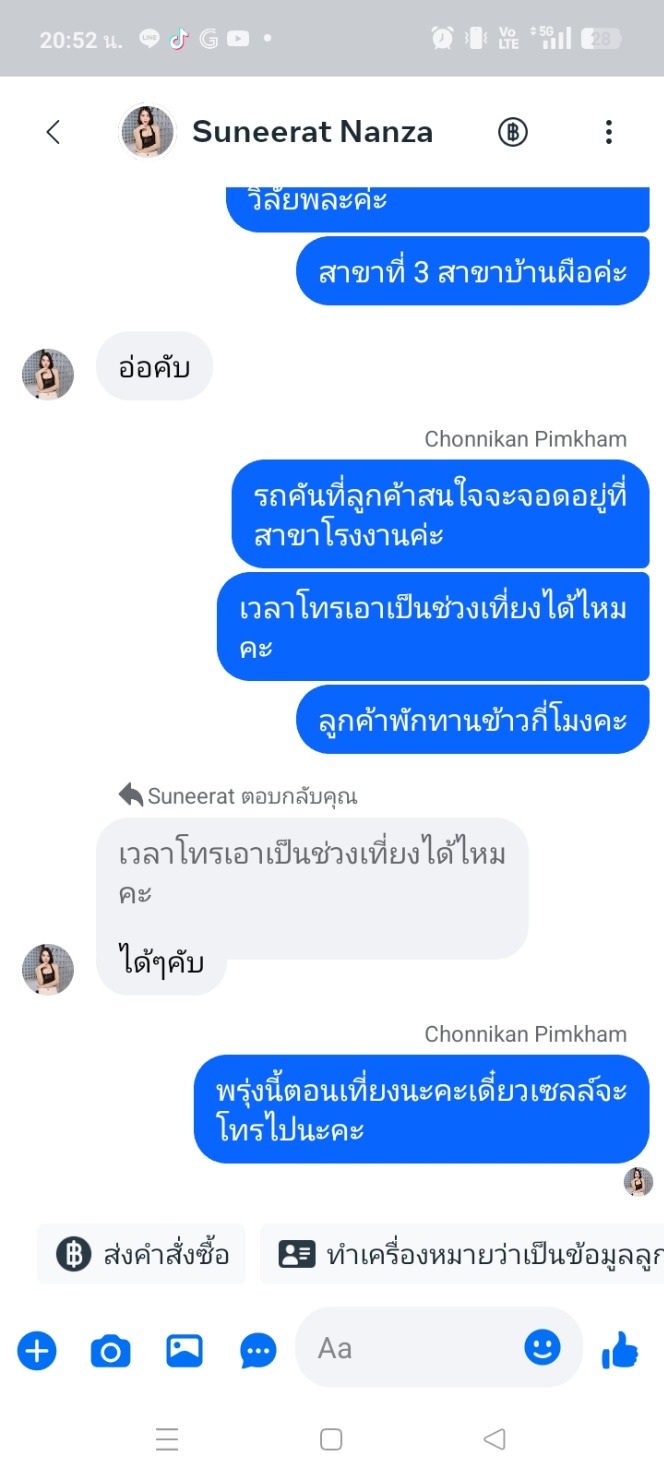Open the saved replies chat bubble icon
This screenshot has width=664, height=1480.
[258, 1352]
